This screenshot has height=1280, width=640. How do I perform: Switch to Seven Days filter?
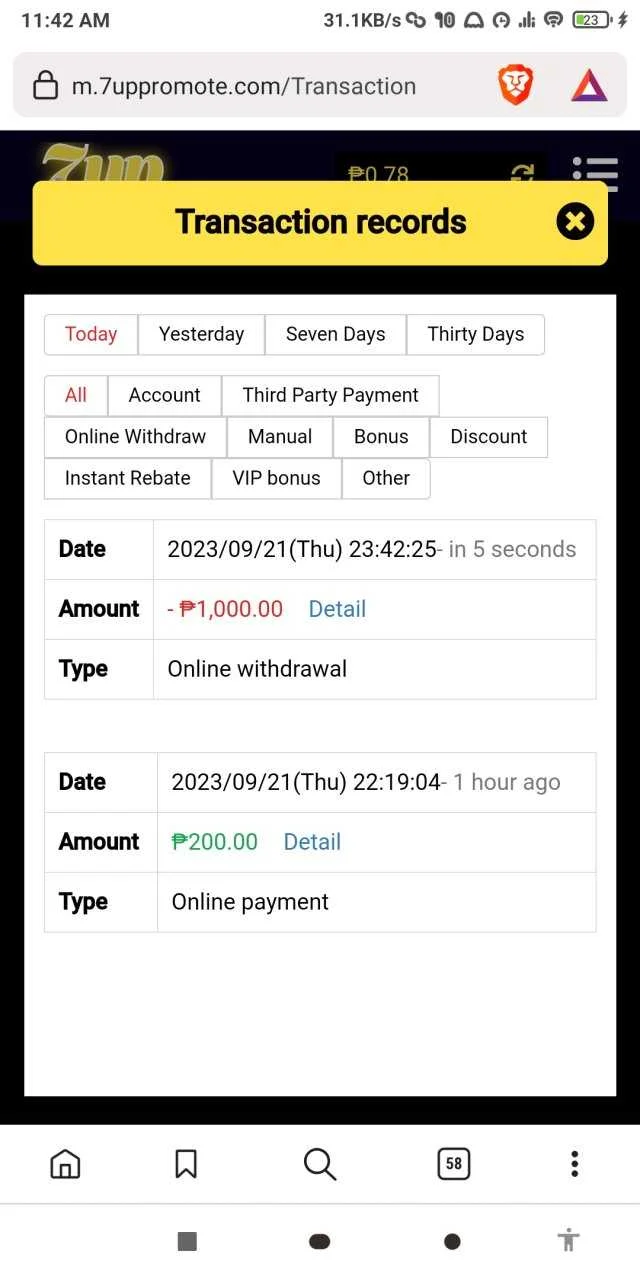coord(335,334)
